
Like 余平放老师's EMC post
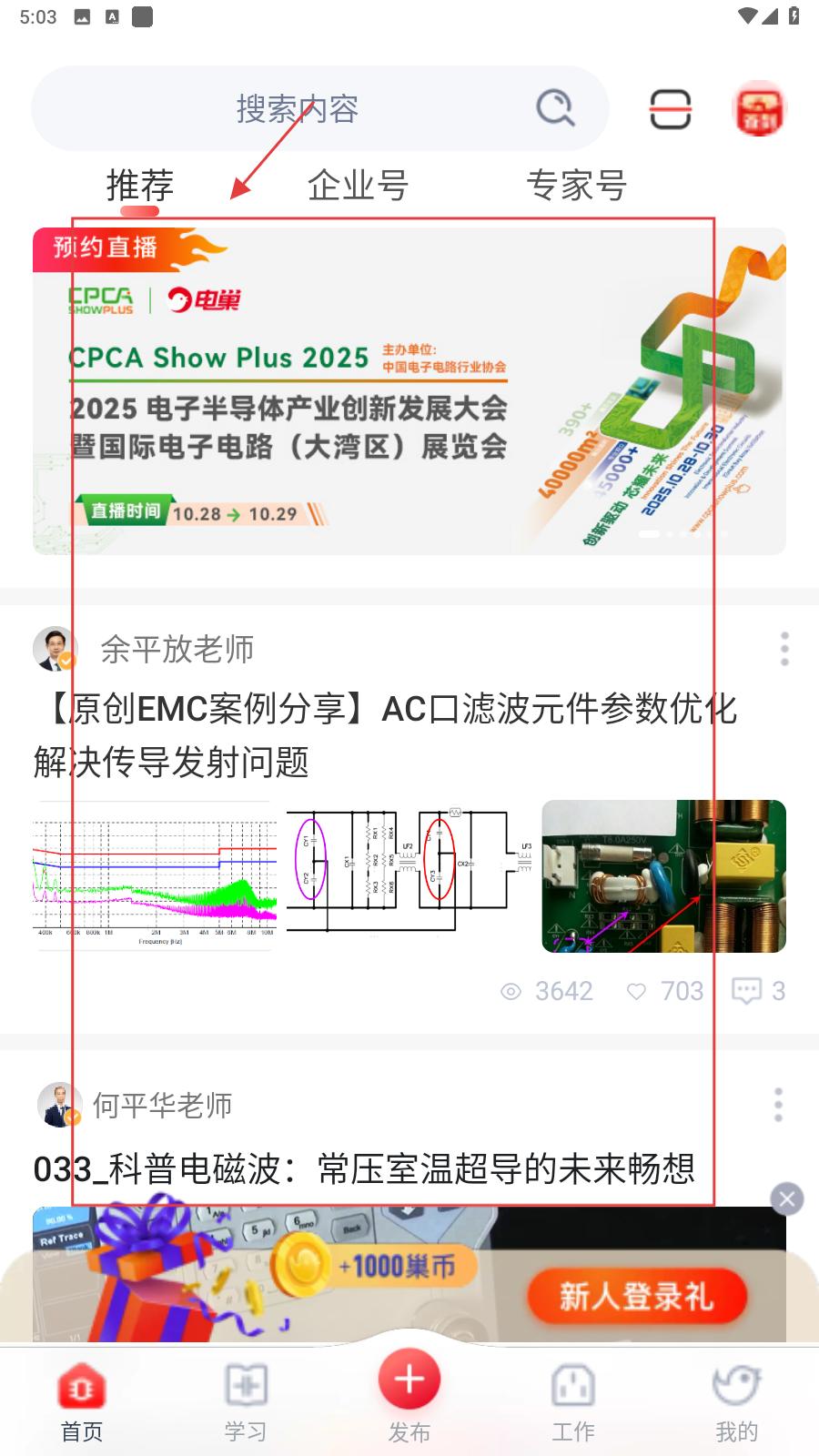[x=664, y=990]
